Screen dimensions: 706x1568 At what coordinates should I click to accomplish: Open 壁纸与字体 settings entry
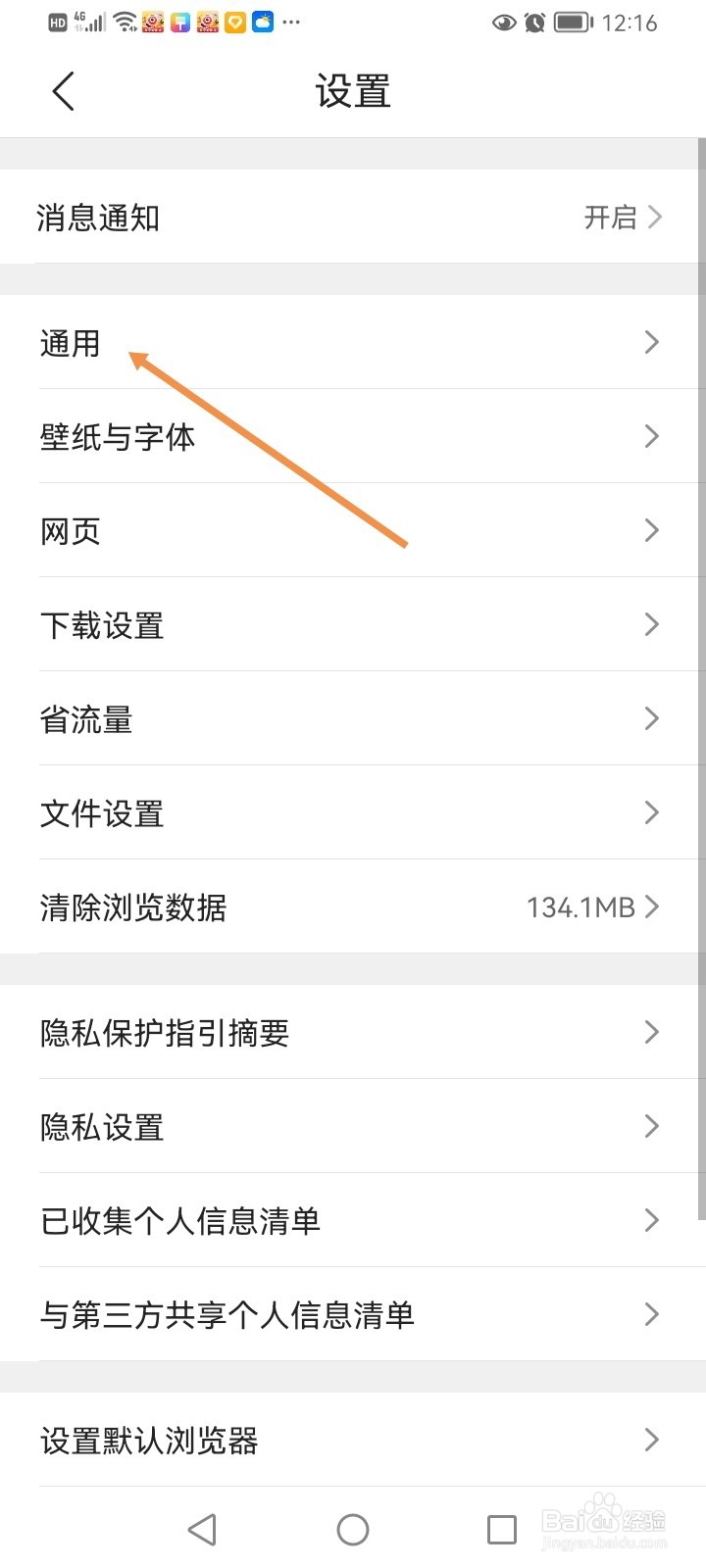(x=118, y=436)
